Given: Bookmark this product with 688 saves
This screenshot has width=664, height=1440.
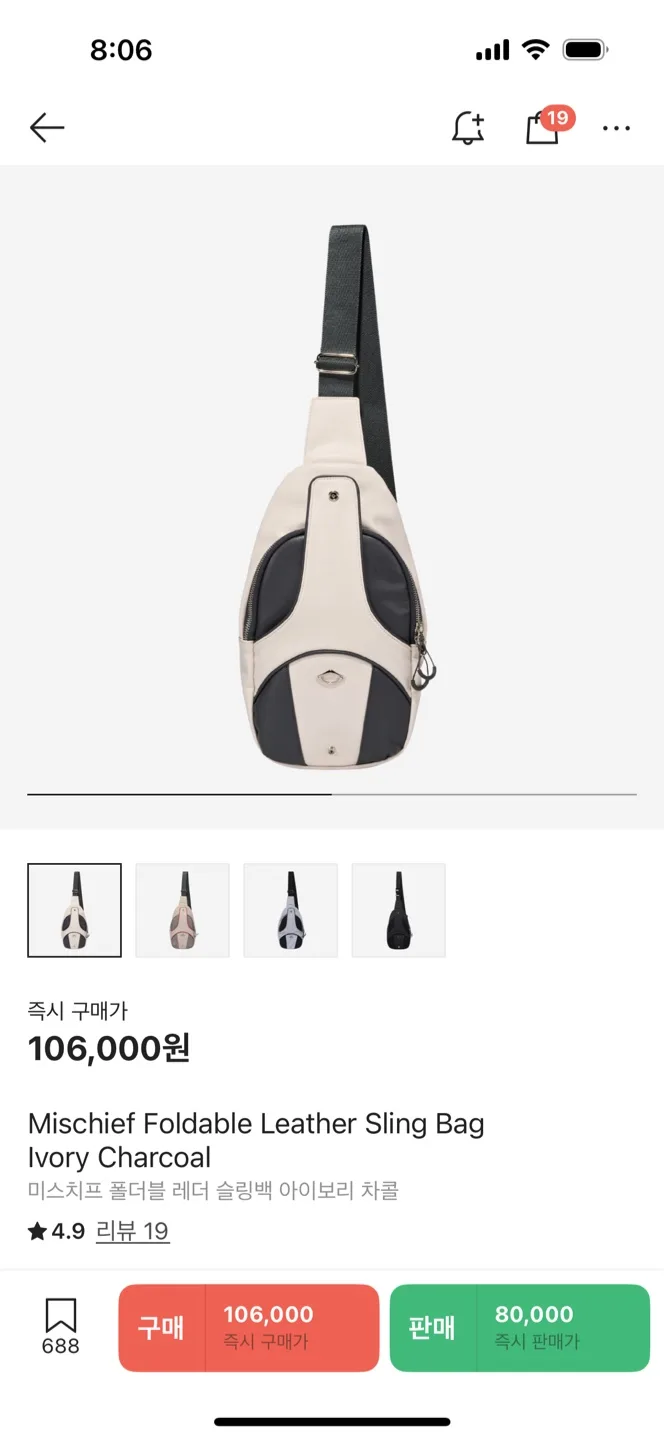Looking at the screenshot, I should [x=60, y=1326].
